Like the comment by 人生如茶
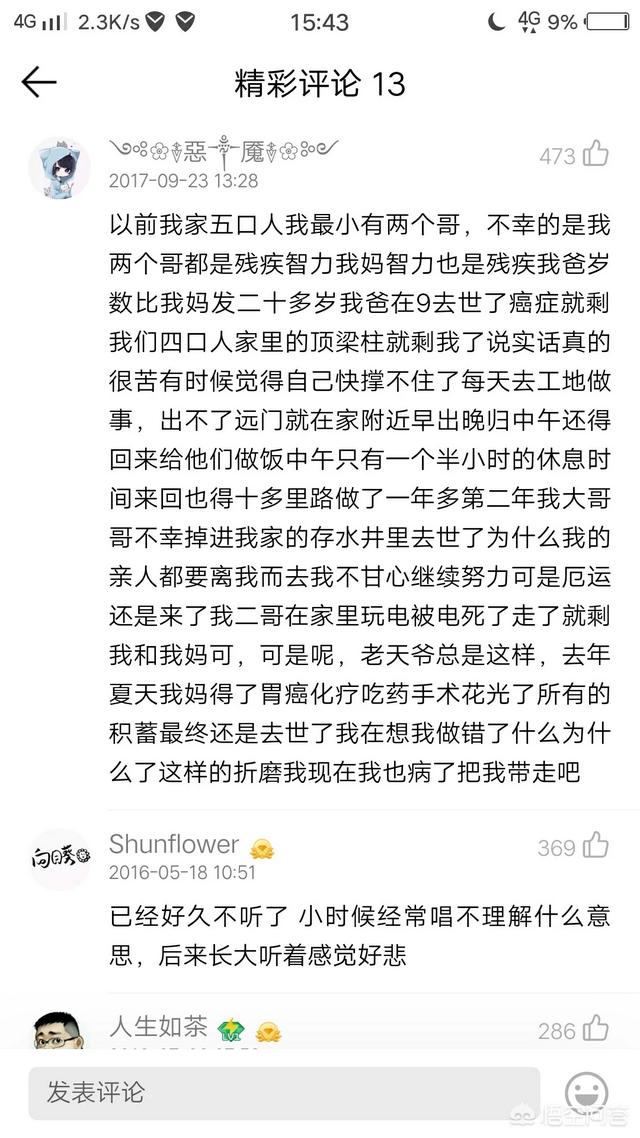640x1138 pixels. 596,1028
